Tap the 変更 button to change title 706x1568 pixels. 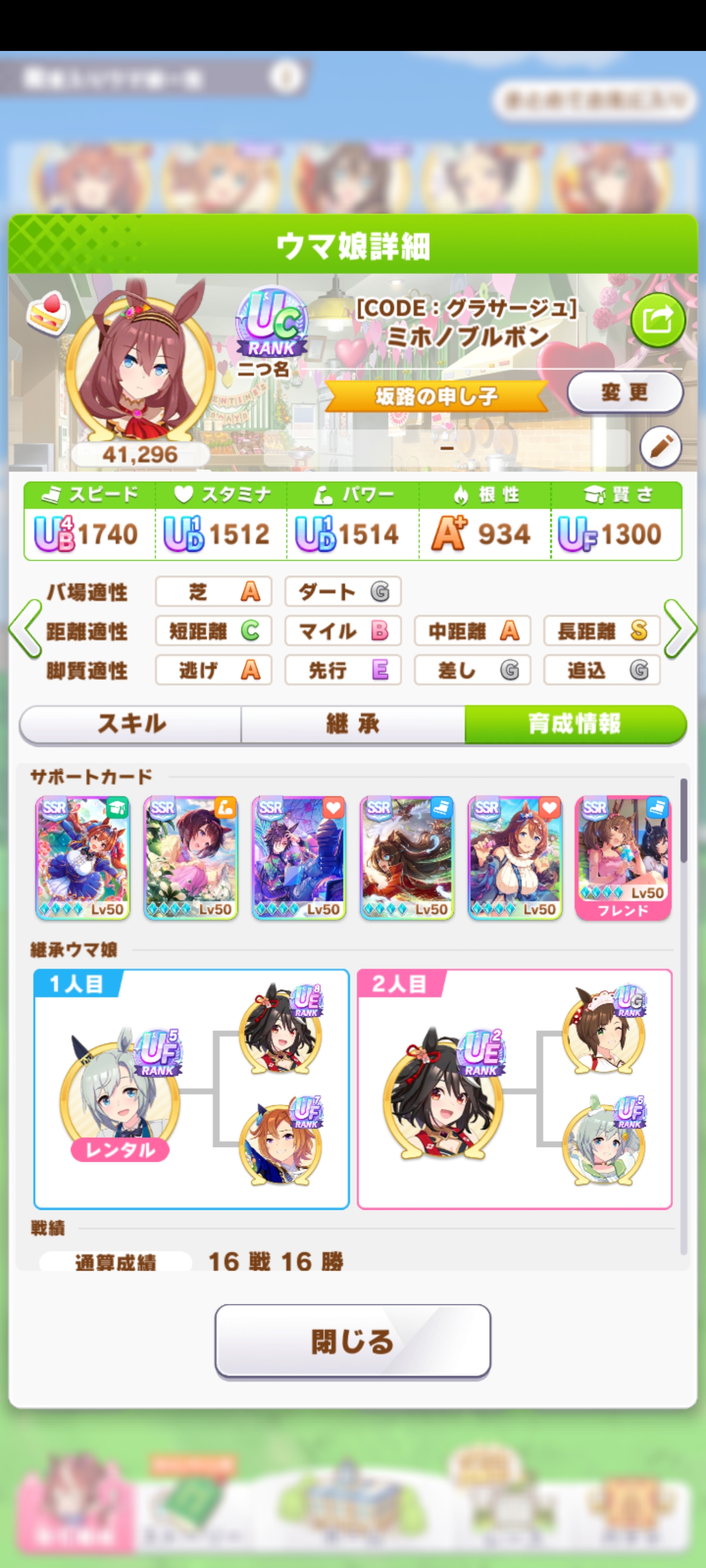(625, 392)
